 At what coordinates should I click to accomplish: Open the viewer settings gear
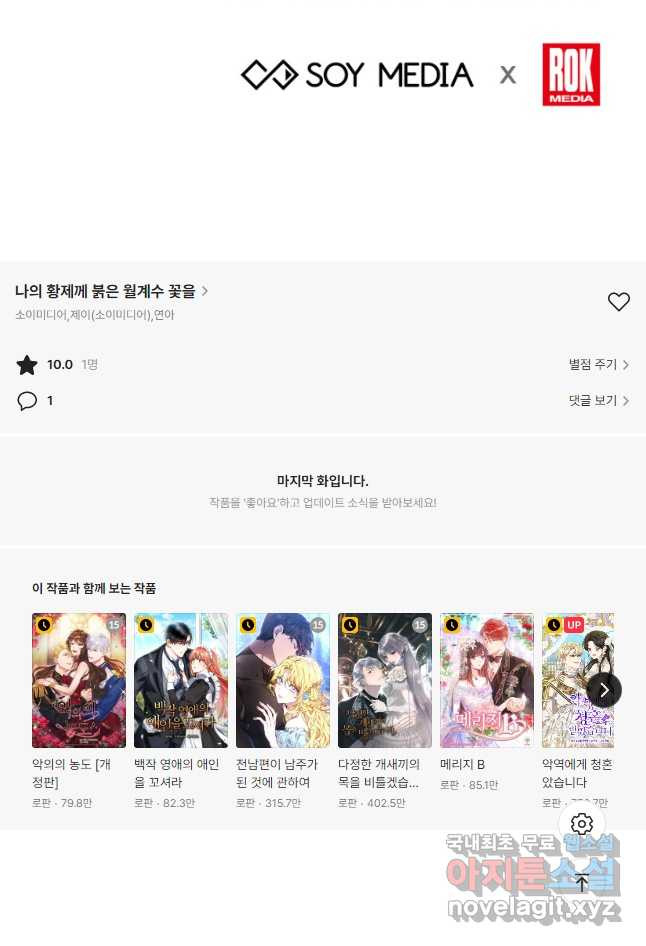(x=582, y=824)
